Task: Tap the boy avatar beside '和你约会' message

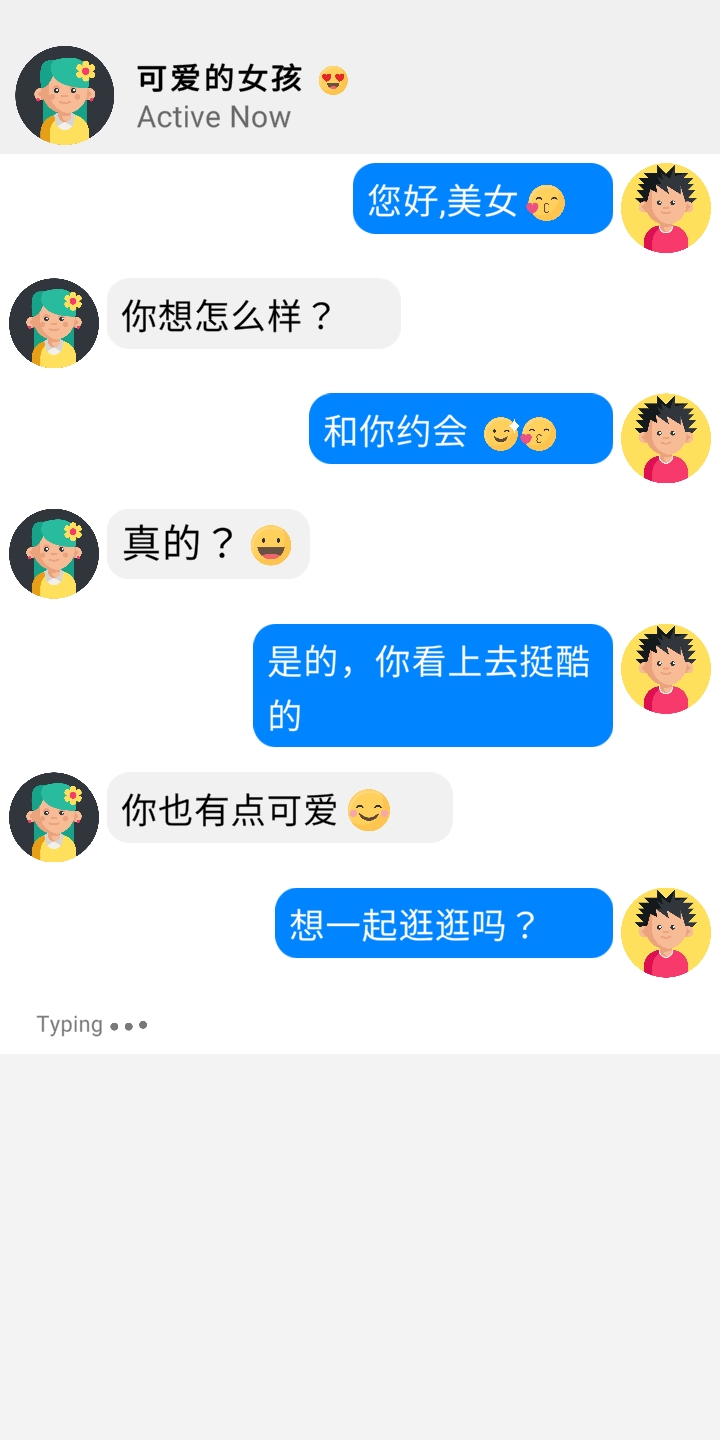Action: point(666,438)
